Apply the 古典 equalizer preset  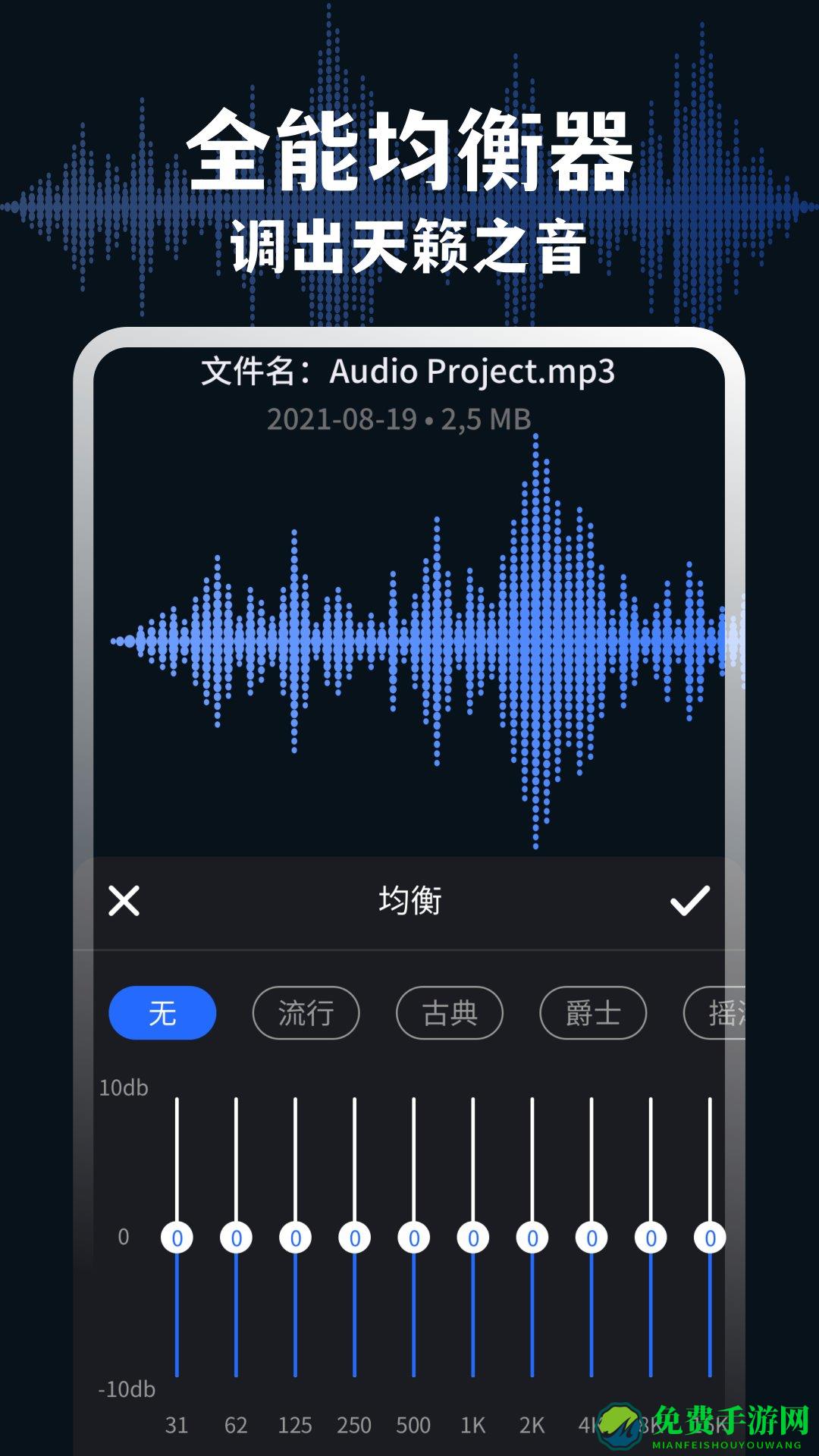[x=449, y=1013]
